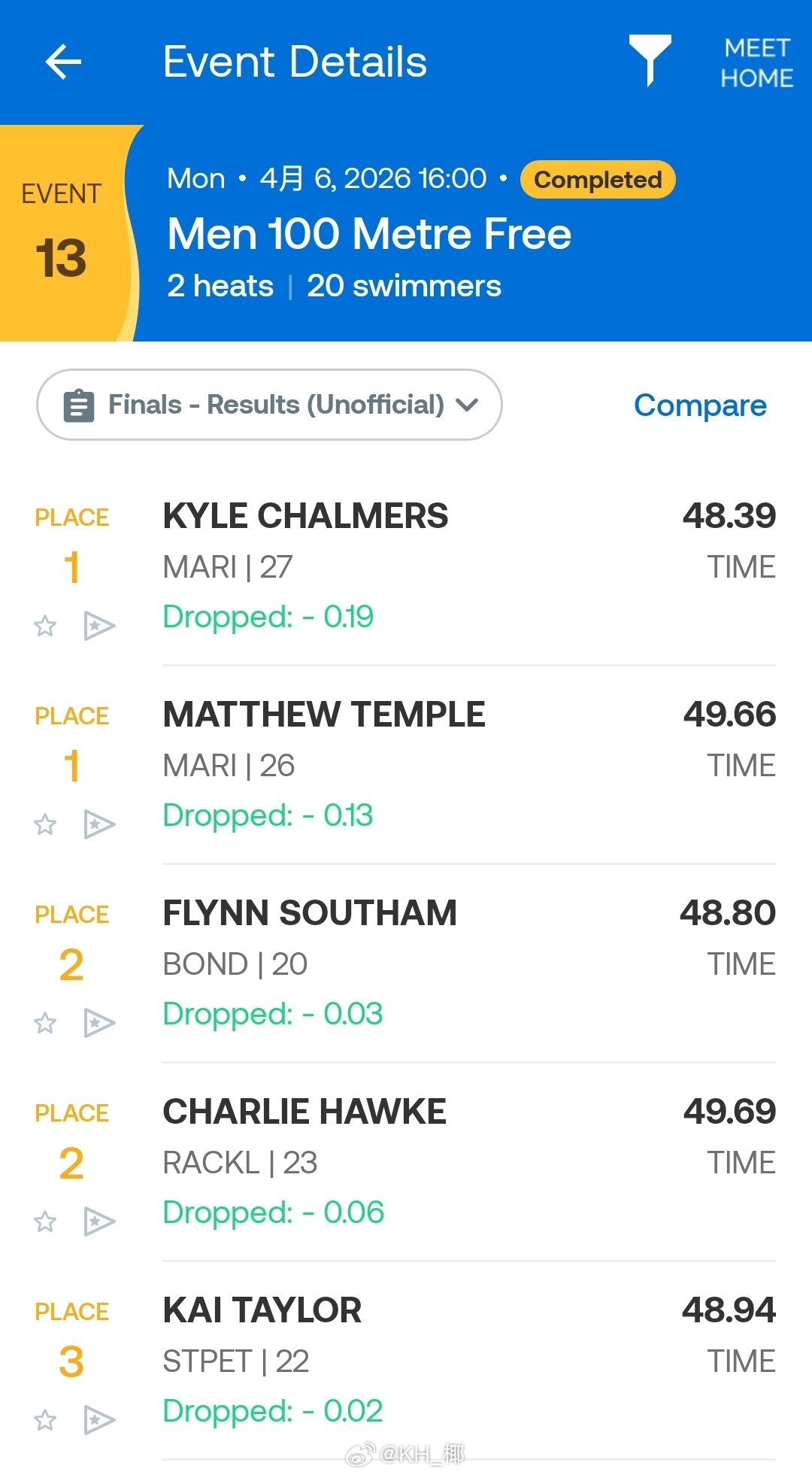Screen dimensions: 812x1475
Task: Tap Kai Taylor's 48.94 time
Action: (729, 1310)
